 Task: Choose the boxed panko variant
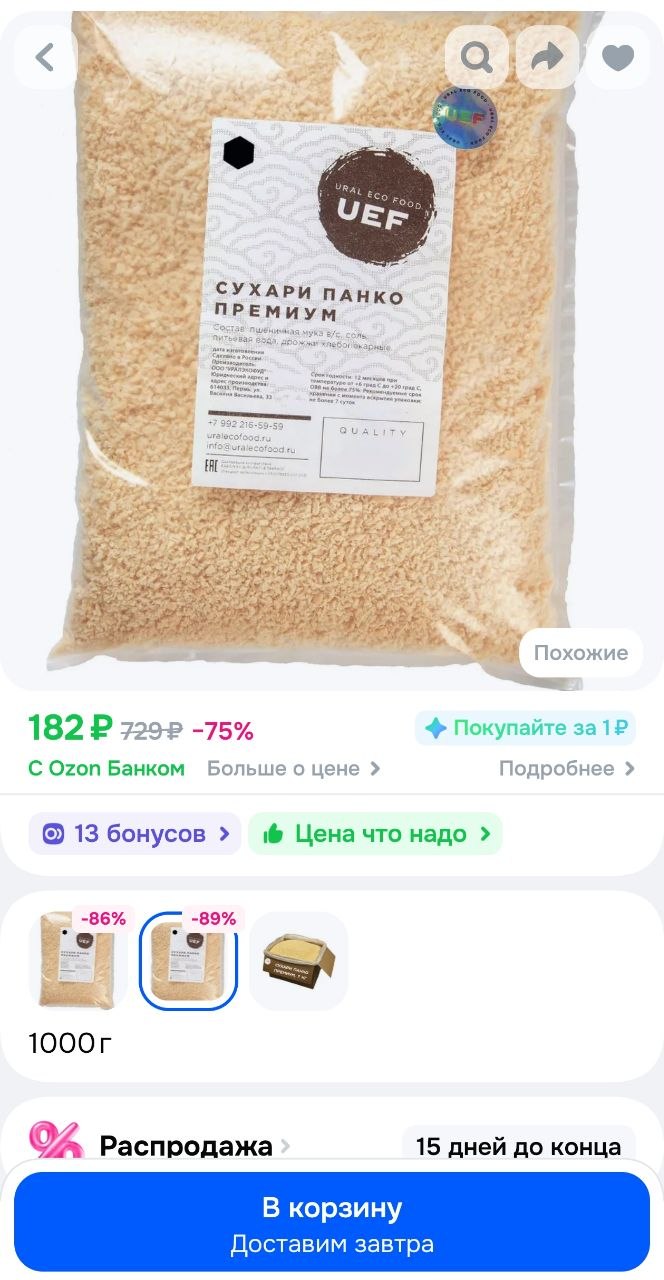298,961
